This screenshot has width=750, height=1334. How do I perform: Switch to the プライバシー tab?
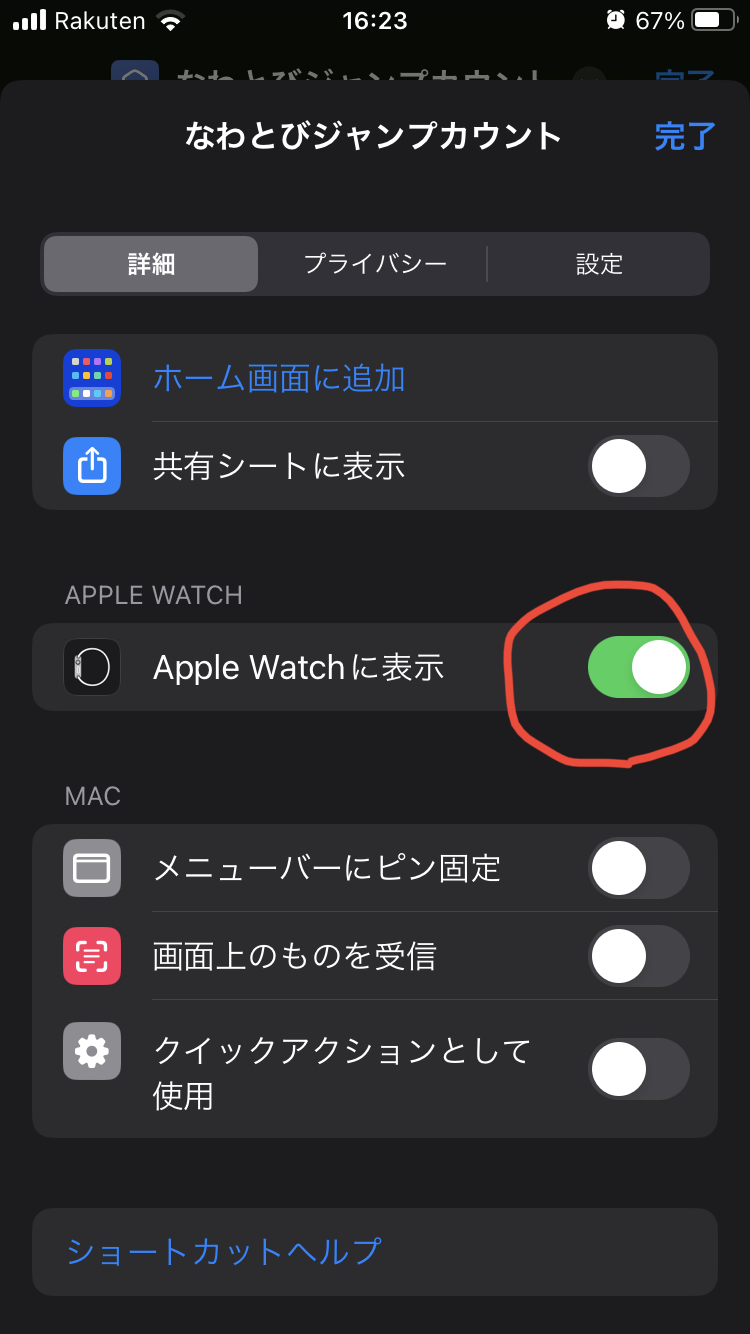click(375, 264)
